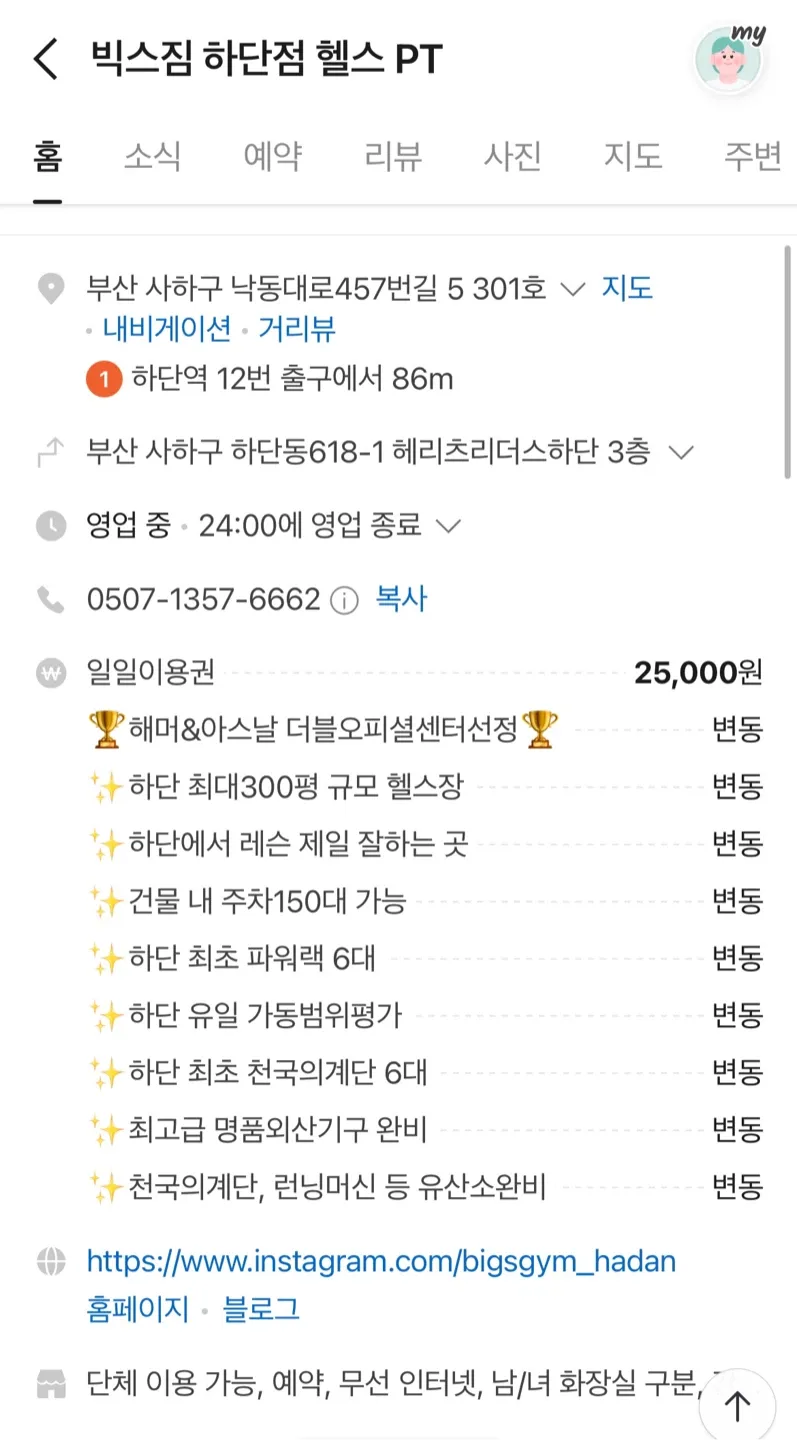Screen dimensions: 797x1440
Task: Tap the 지도 link beside the address
Action: click(x=627, y=289)
